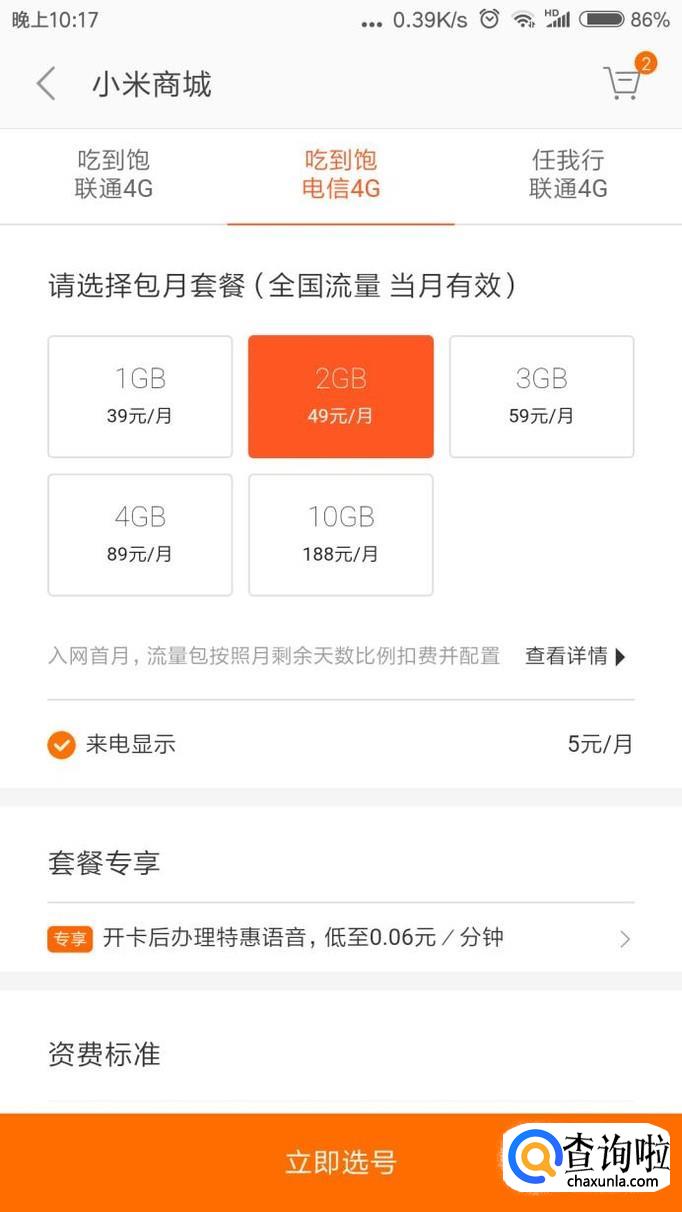682x1212 pixels.
Task: Open the 开卡后办理特惠语音 offer
Action: [340, 938]
